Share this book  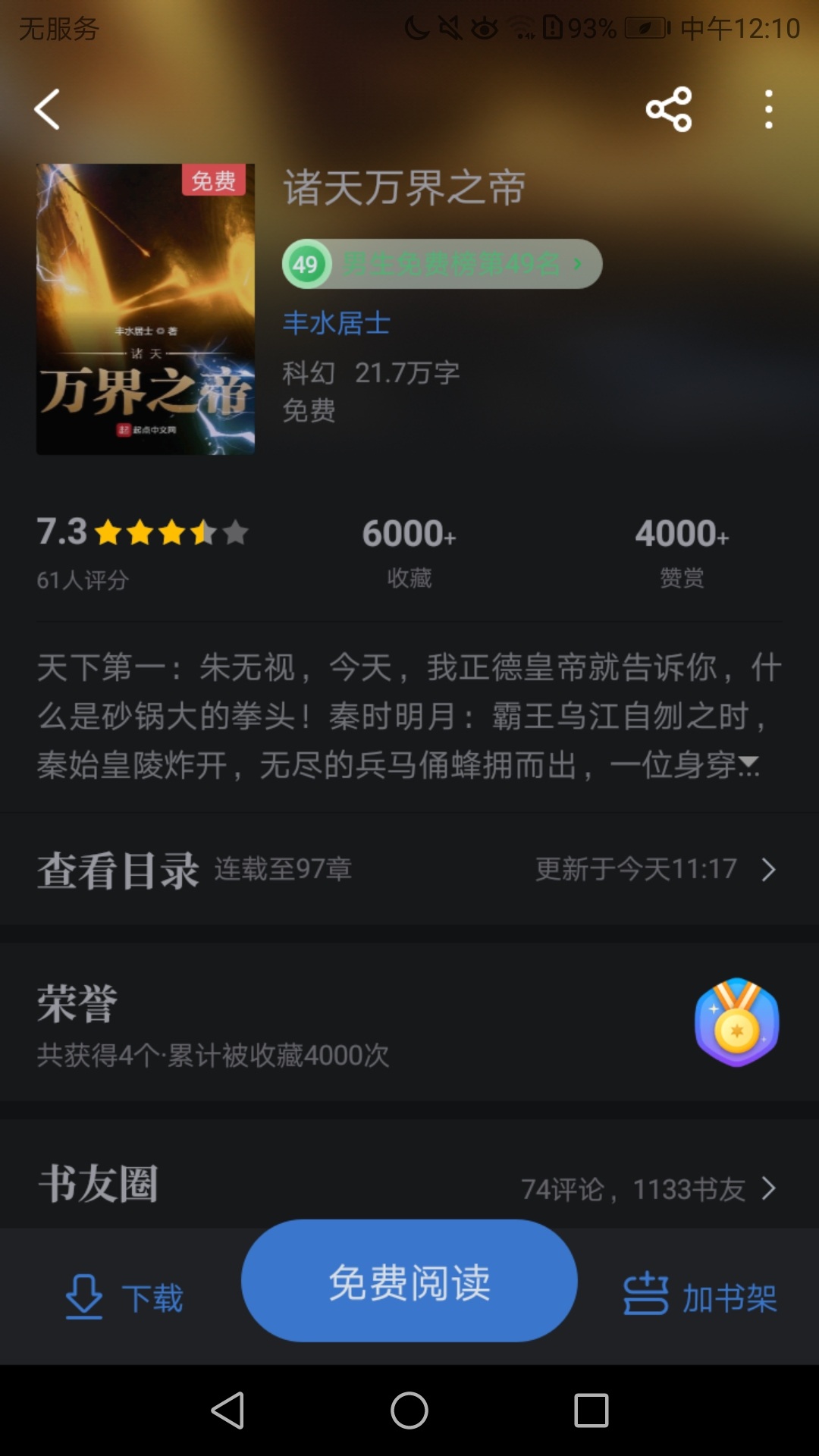[x=669, y=110]
